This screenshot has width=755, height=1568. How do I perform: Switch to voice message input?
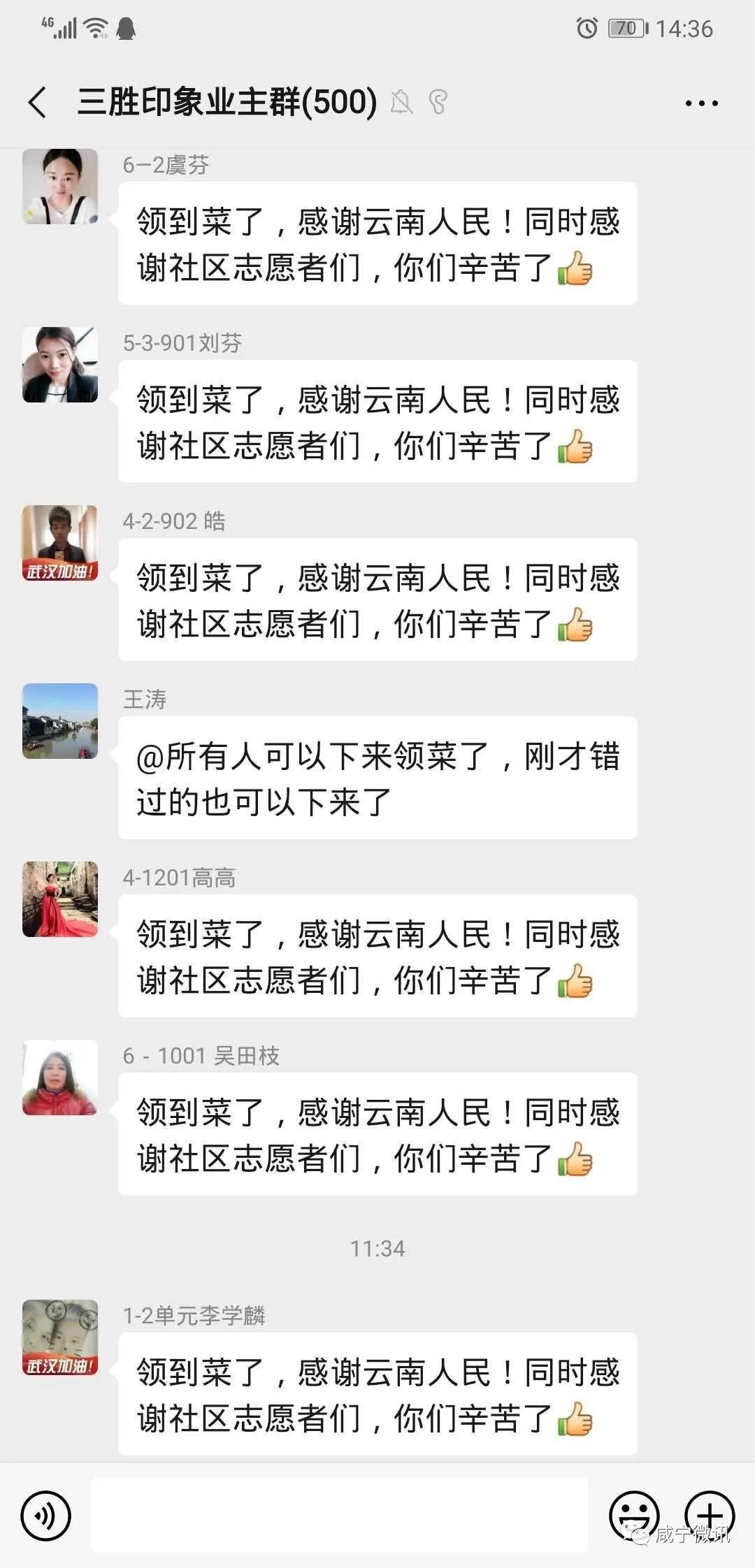click(46, 1515)
